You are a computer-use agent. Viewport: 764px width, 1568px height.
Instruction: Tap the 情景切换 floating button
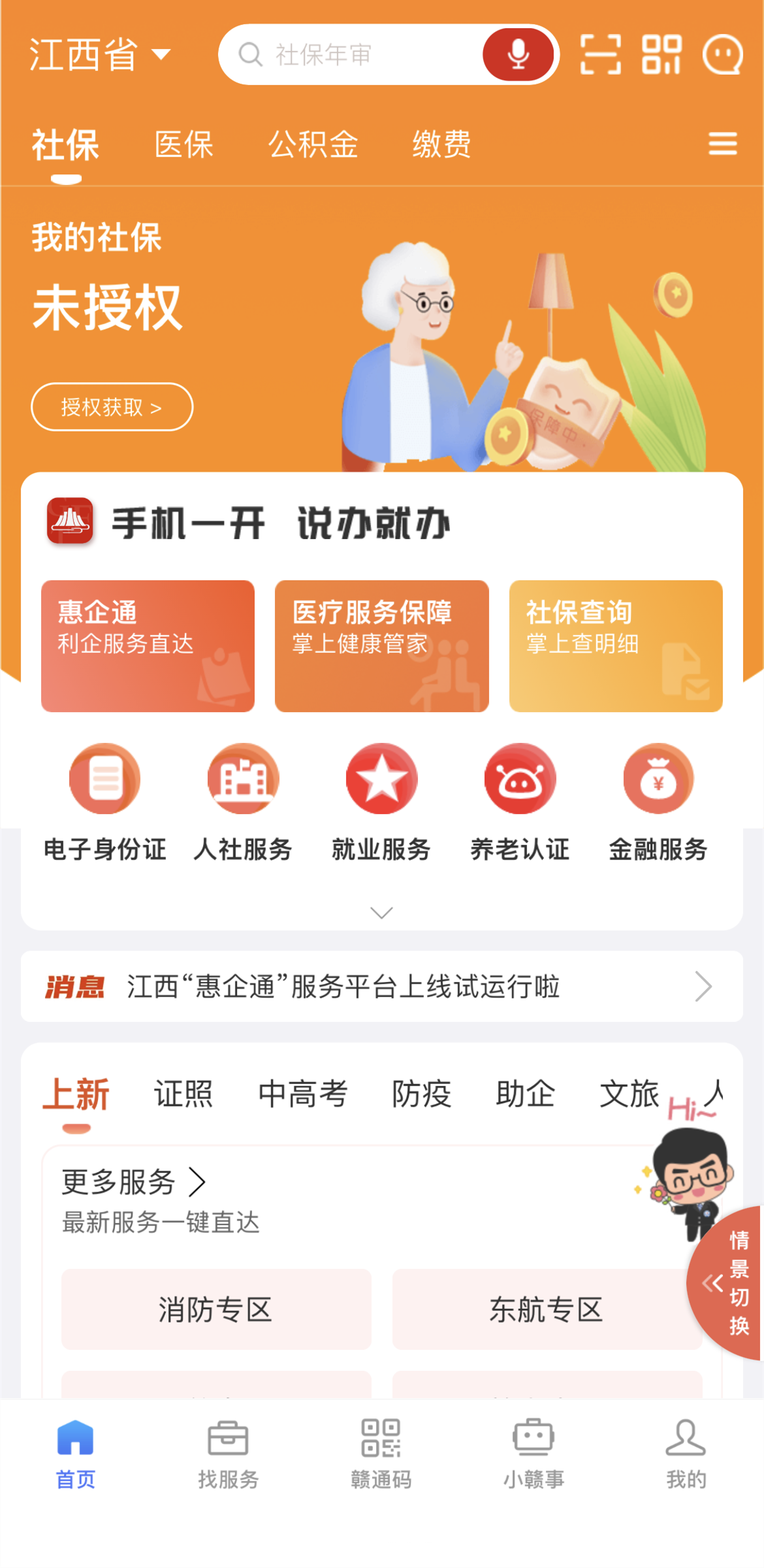727,1283
